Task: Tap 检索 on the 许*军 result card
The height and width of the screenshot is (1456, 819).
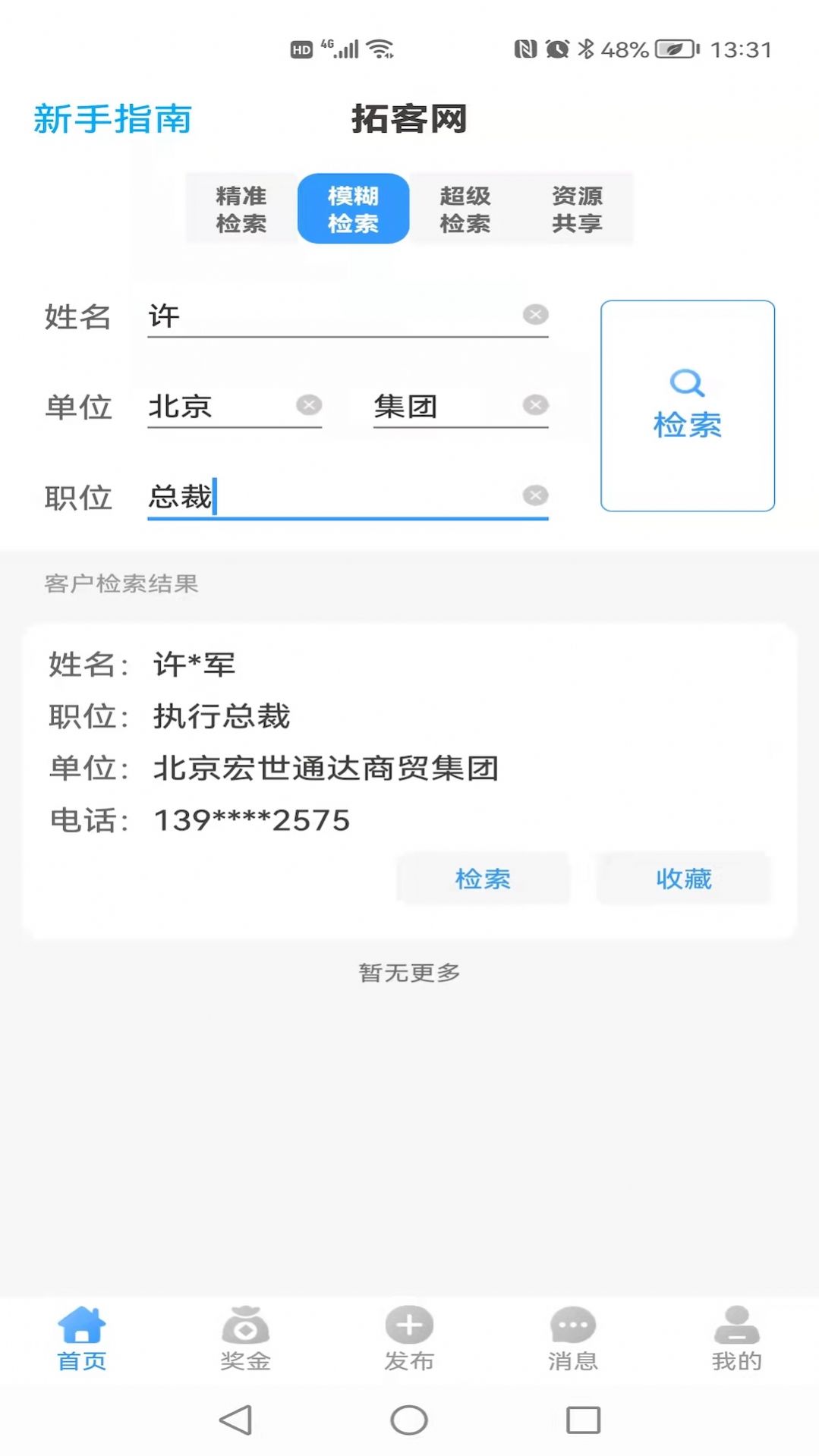Action: (x=483, y=879)
